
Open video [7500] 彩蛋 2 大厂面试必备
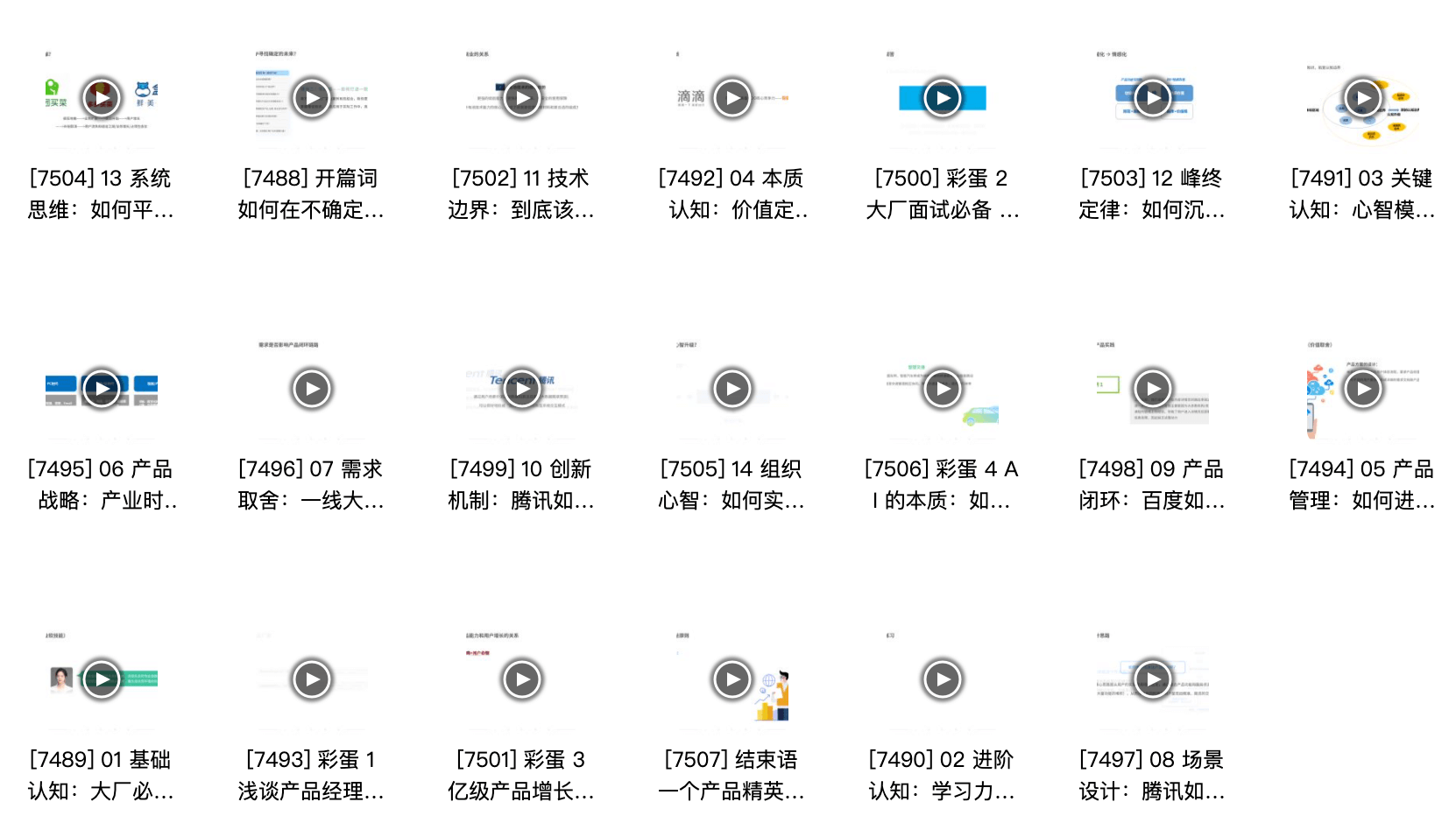(x=943, y=98)
